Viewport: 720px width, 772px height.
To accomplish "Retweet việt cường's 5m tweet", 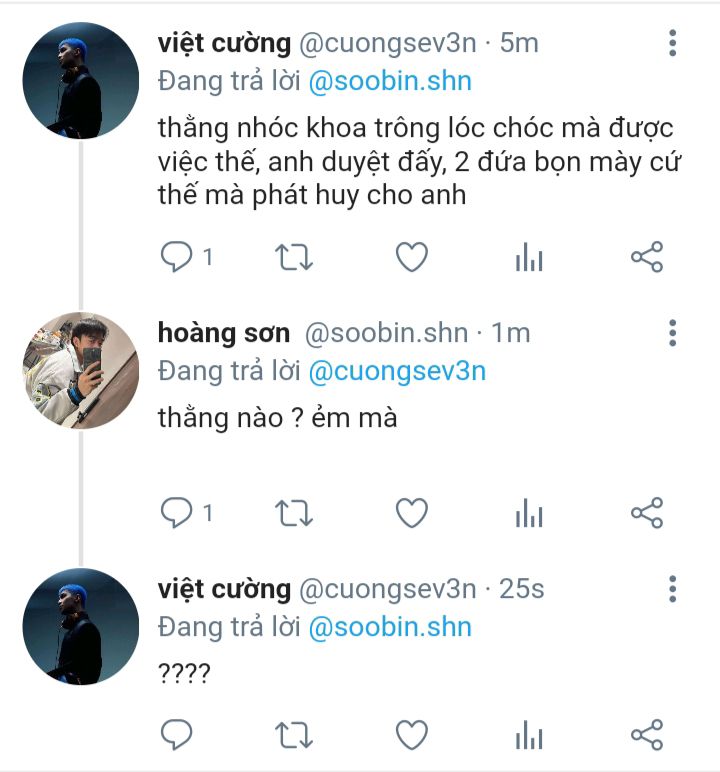I will click(x=293, y=257).
